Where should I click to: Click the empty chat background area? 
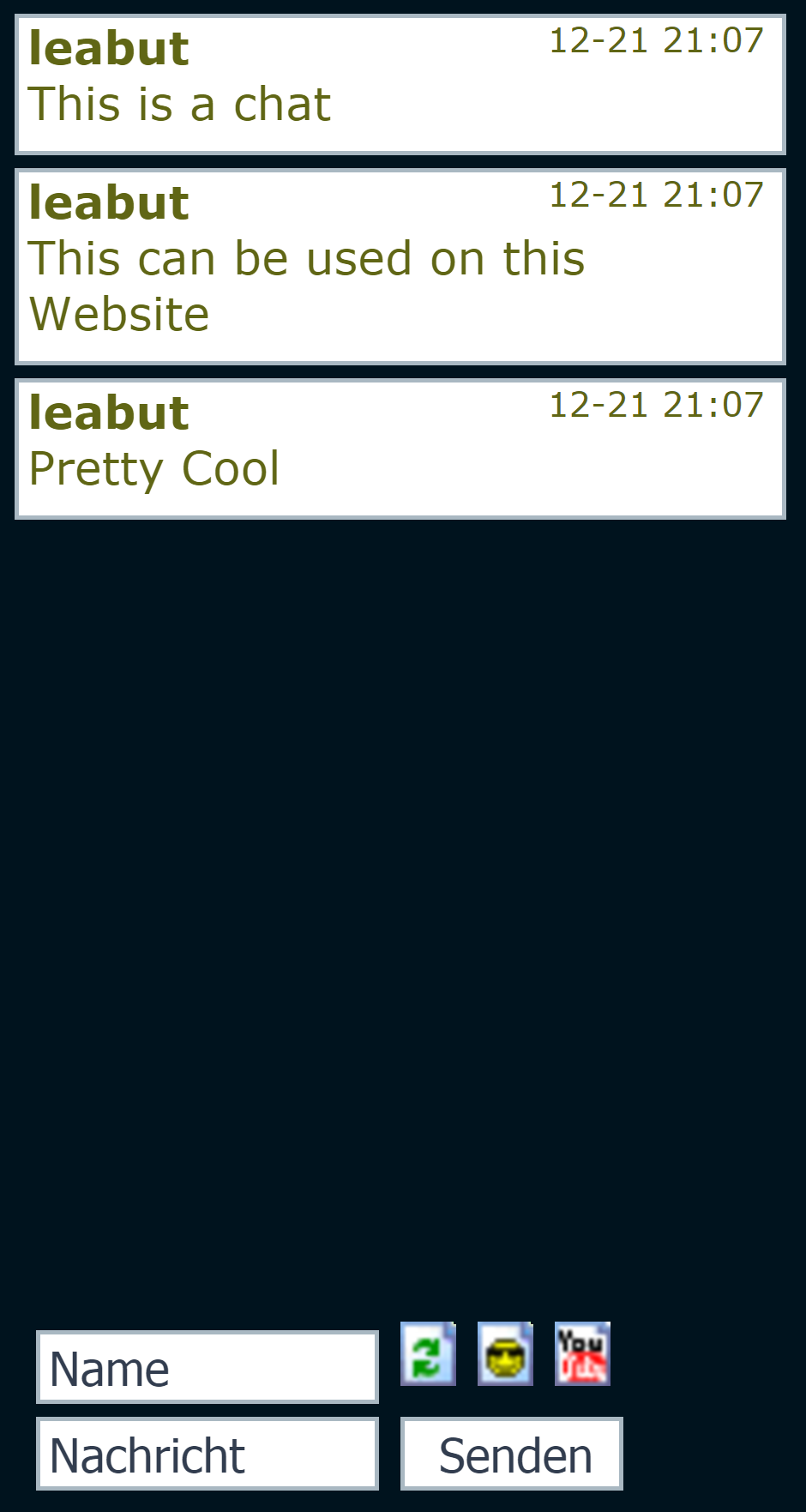403,858
